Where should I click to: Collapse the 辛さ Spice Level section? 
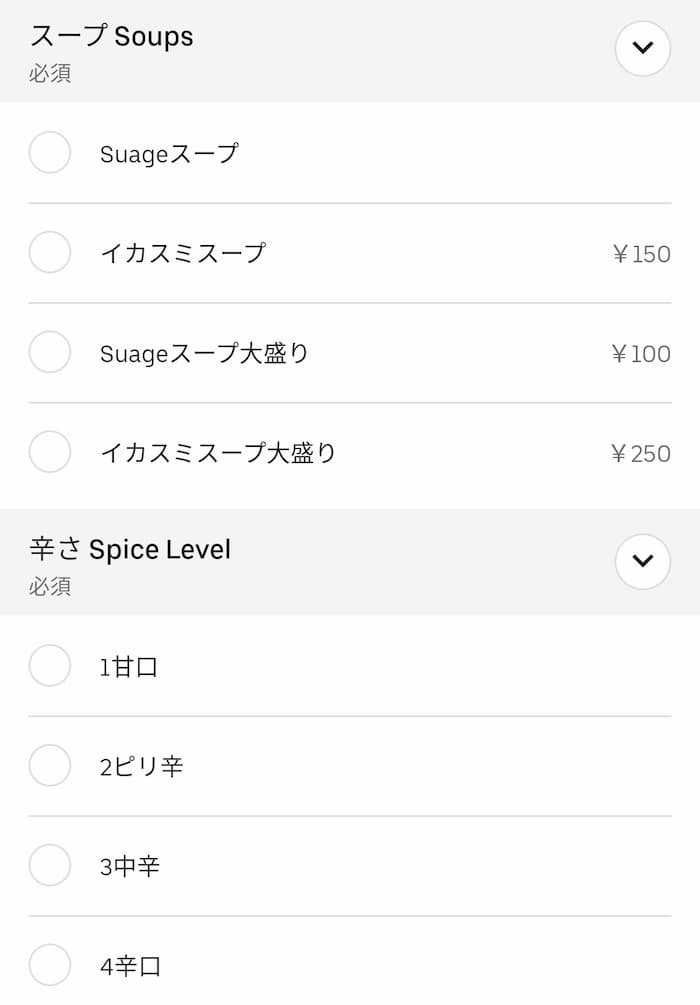tap(642, 561)
